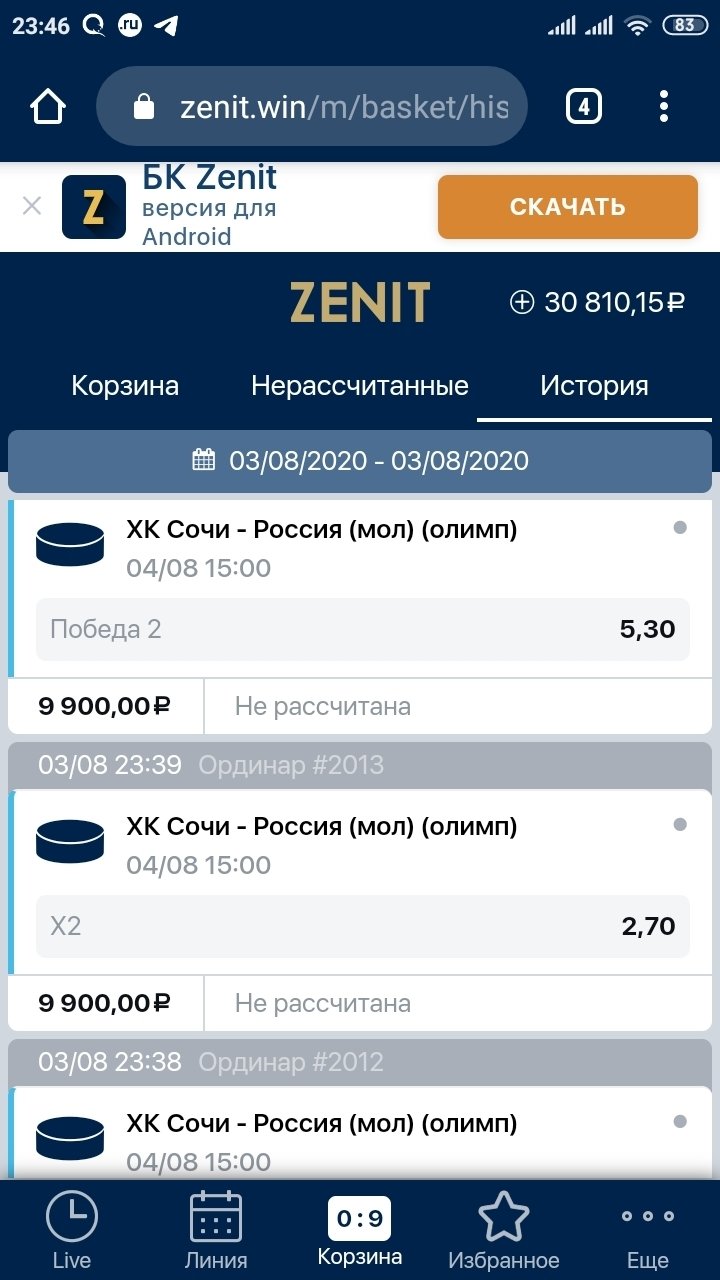Image resolution: width=720 pixels, height=1280 pixels.
Task: Switch to the Корзина top tab
Action: (125, 386)
